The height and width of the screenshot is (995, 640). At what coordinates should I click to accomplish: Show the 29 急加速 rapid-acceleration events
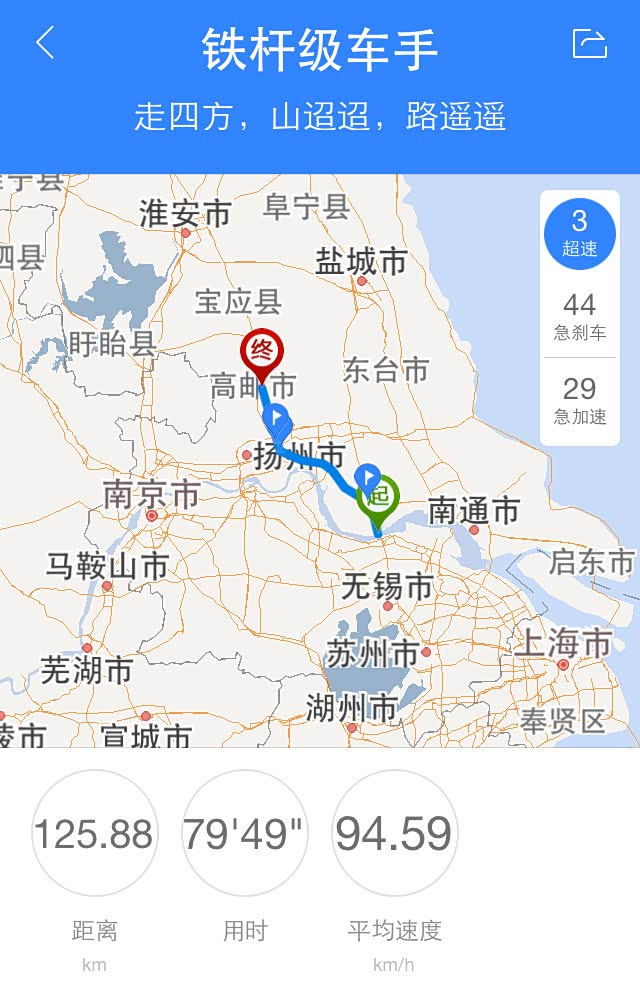[580, 401]
